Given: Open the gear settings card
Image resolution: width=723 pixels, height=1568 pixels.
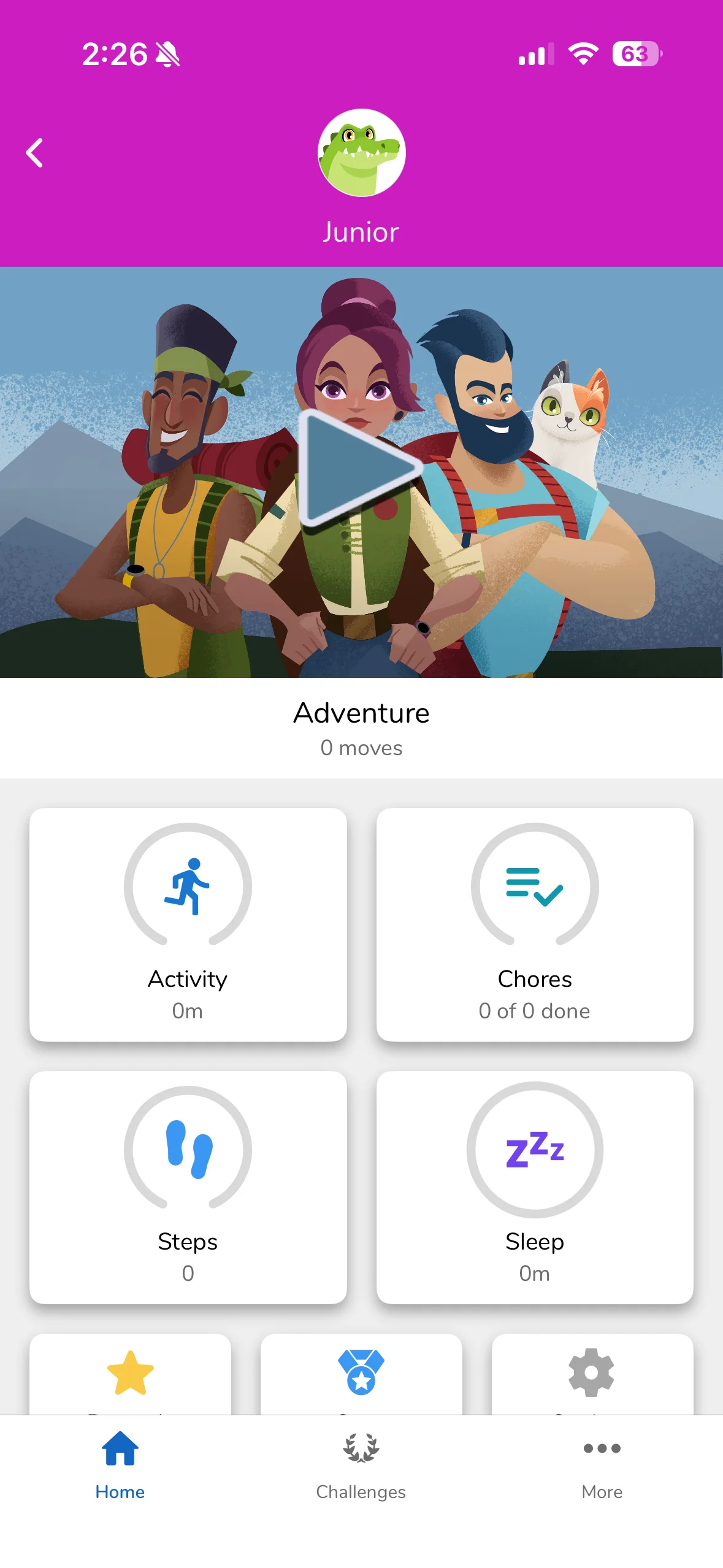Looking at the screenshot, I should click(592, 1374).
